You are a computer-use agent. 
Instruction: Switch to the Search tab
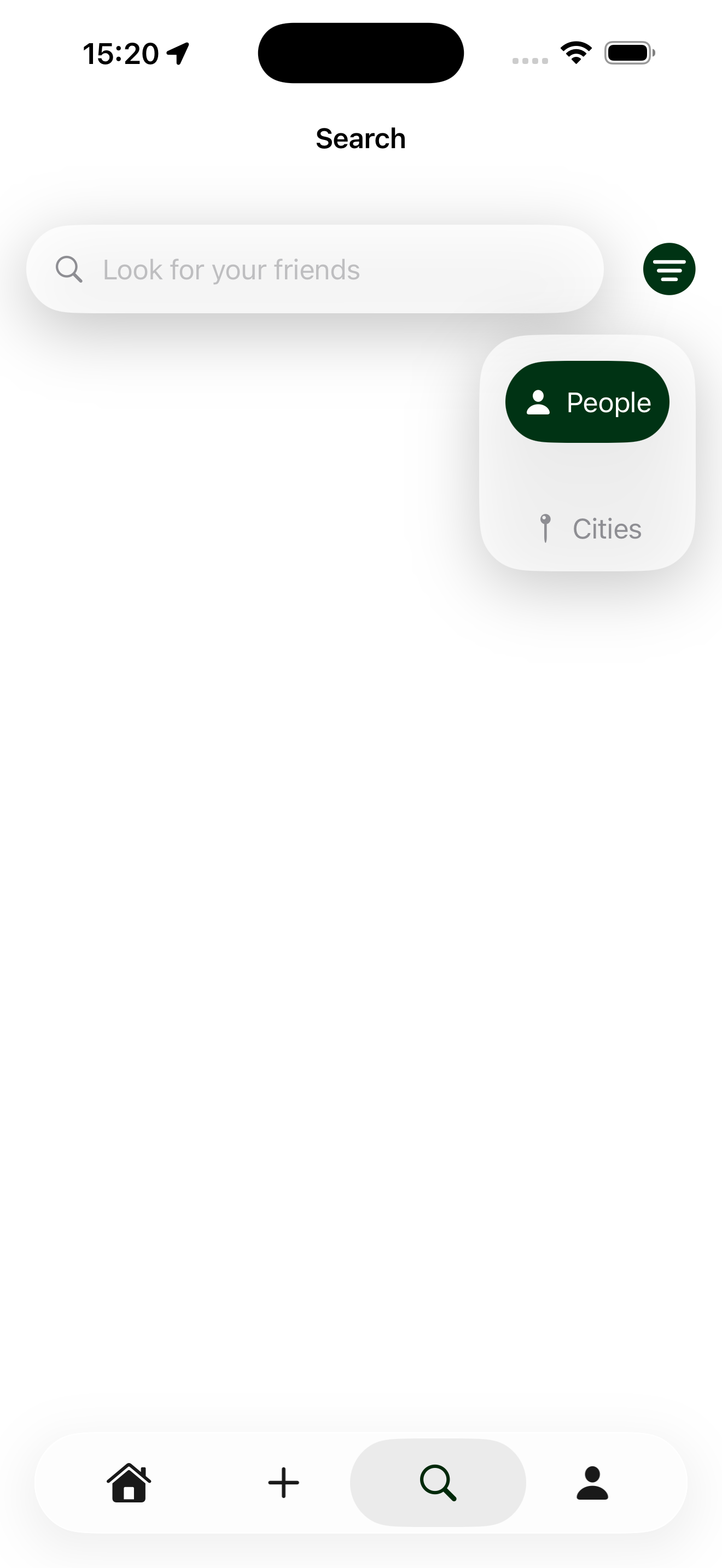click(x=438, y=1483)
